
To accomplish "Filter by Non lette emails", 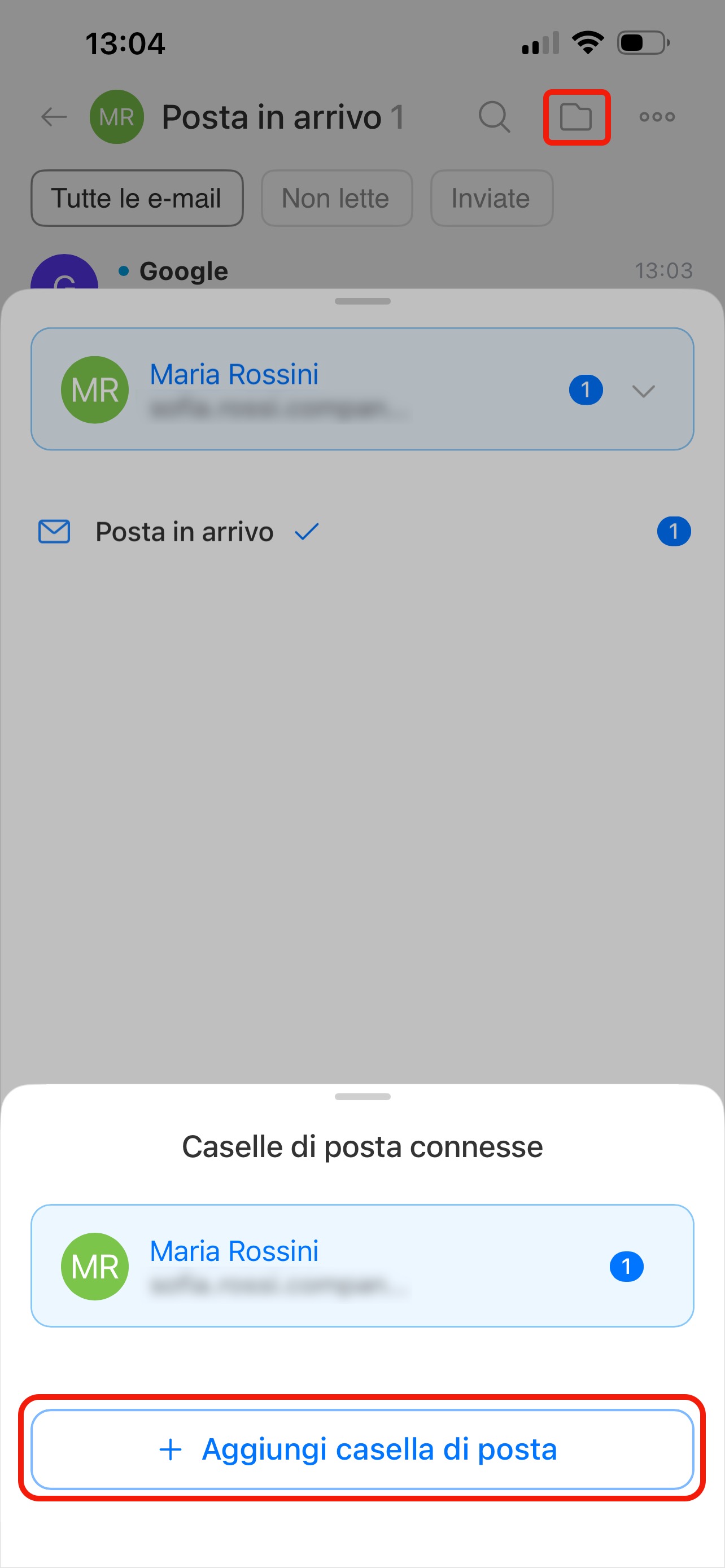I will pyautogui.click(x=337, y=199).
